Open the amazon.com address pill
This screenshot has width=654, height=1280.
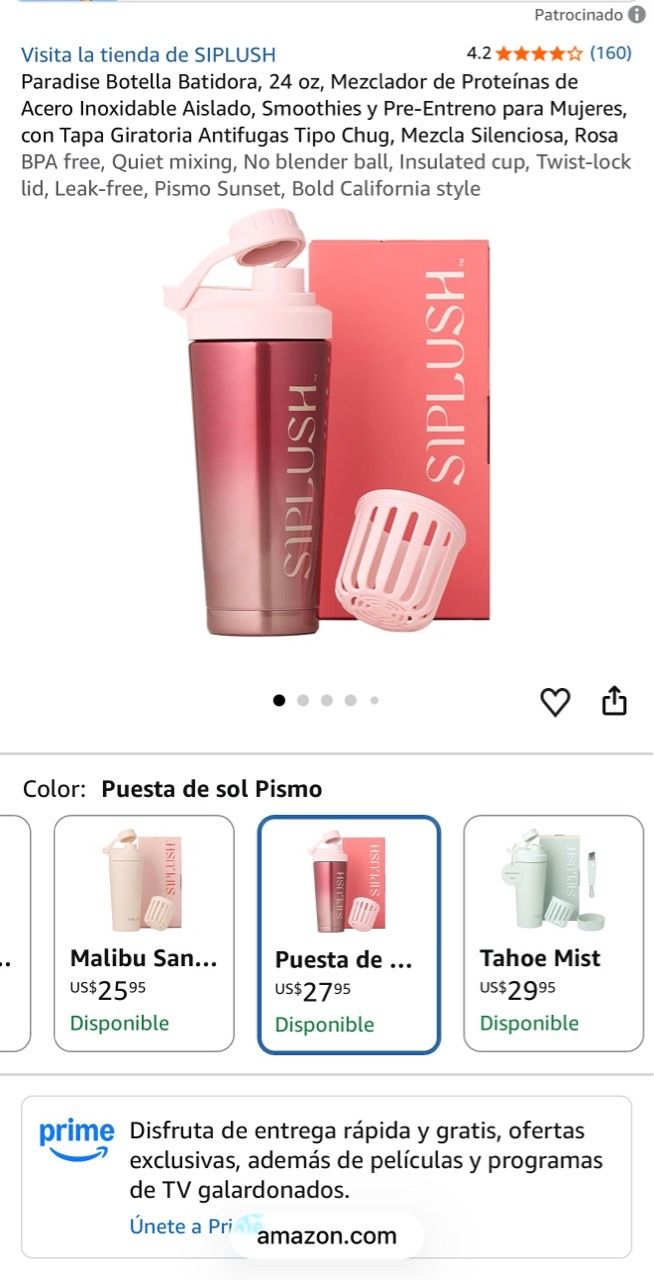click(327, 1235)
